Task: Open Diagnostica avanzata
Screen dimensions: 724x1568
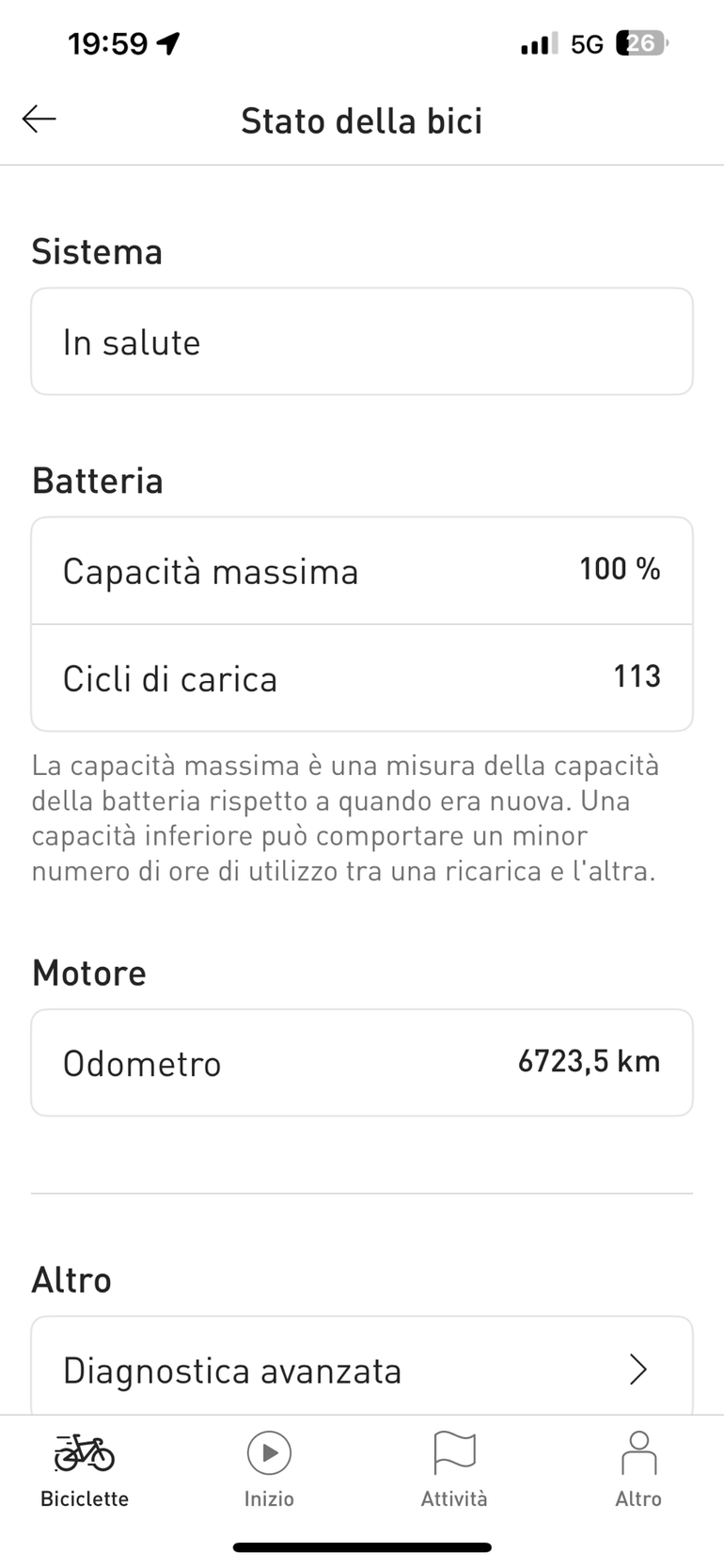Action: click(361, 1370)
